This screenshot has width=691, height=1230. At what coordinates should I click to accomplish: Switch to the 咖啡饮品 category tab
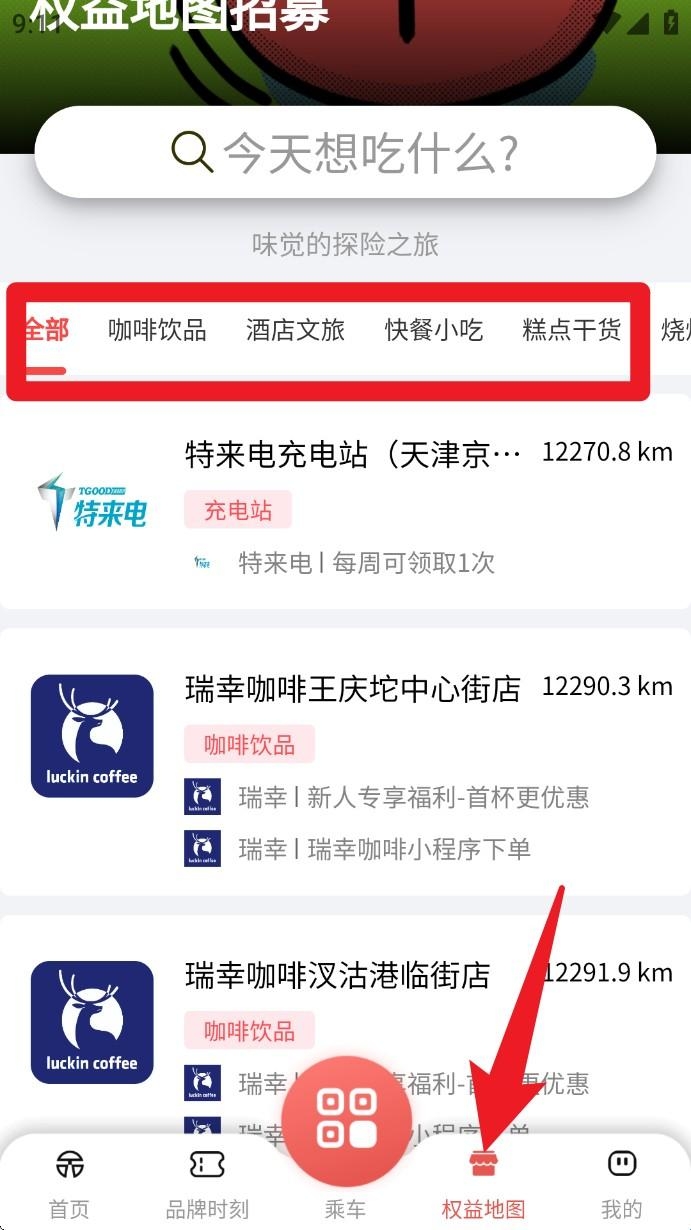157,330
